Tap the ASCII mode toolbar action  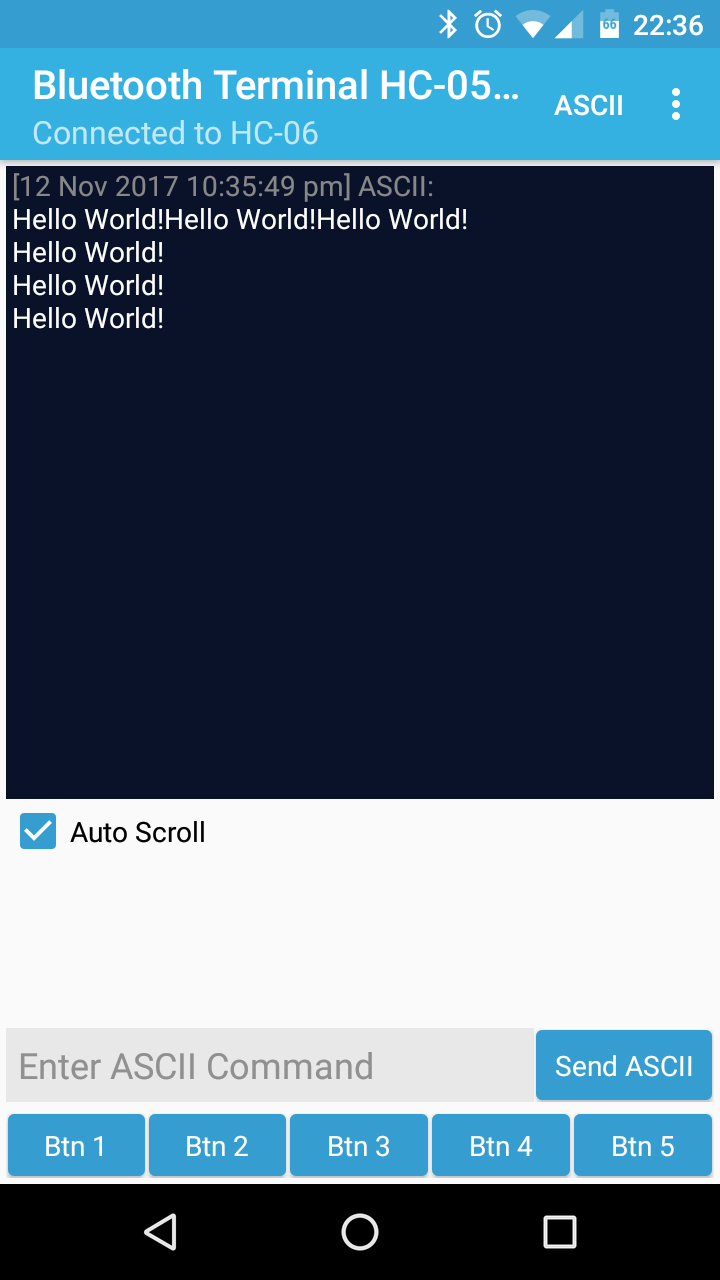(589, 105)
